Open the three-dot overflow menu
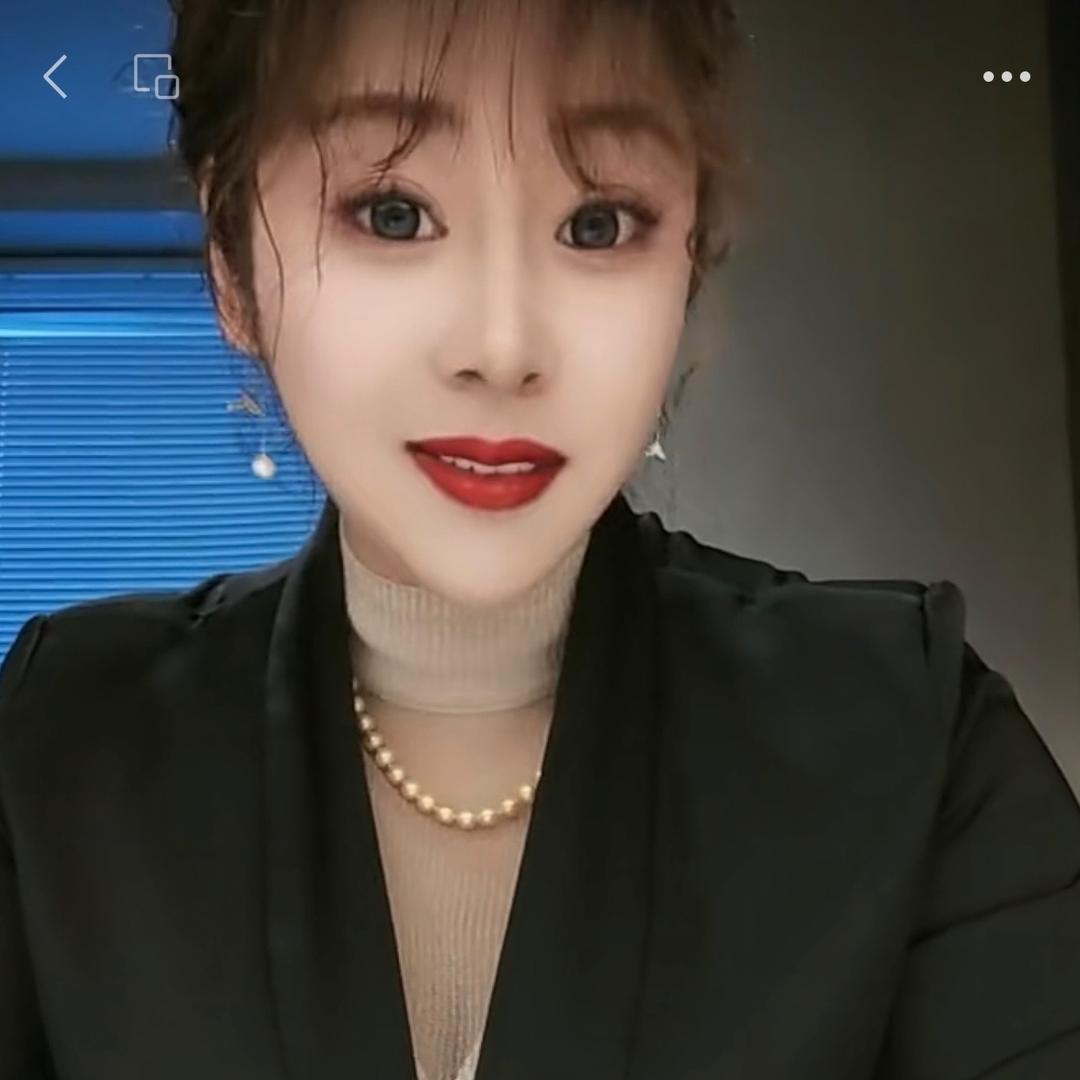Screen dimensions: 1080x1080 point(1006,76)
